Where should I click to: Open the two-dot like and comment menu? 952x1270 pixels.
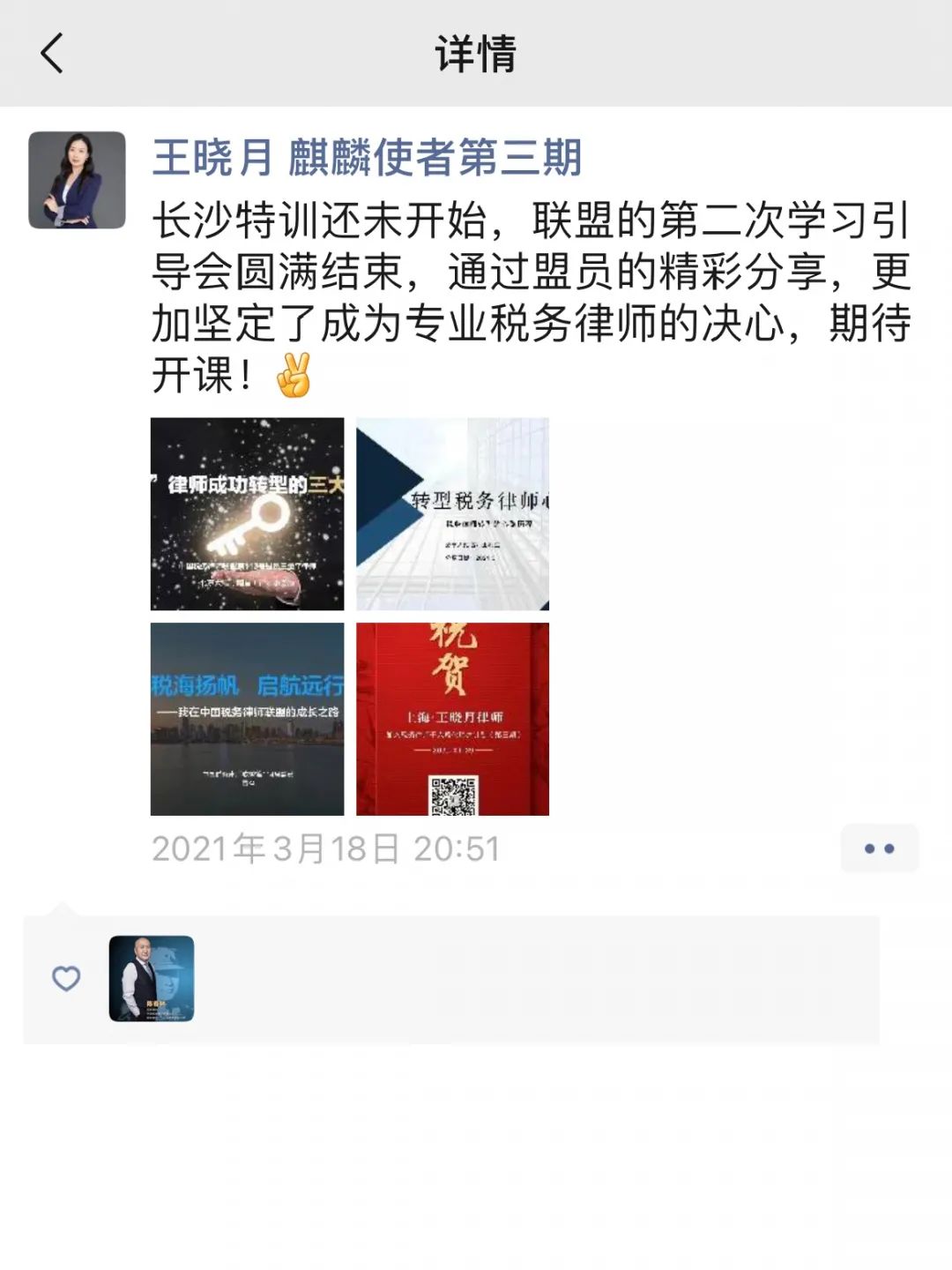(x=879, y=848)
